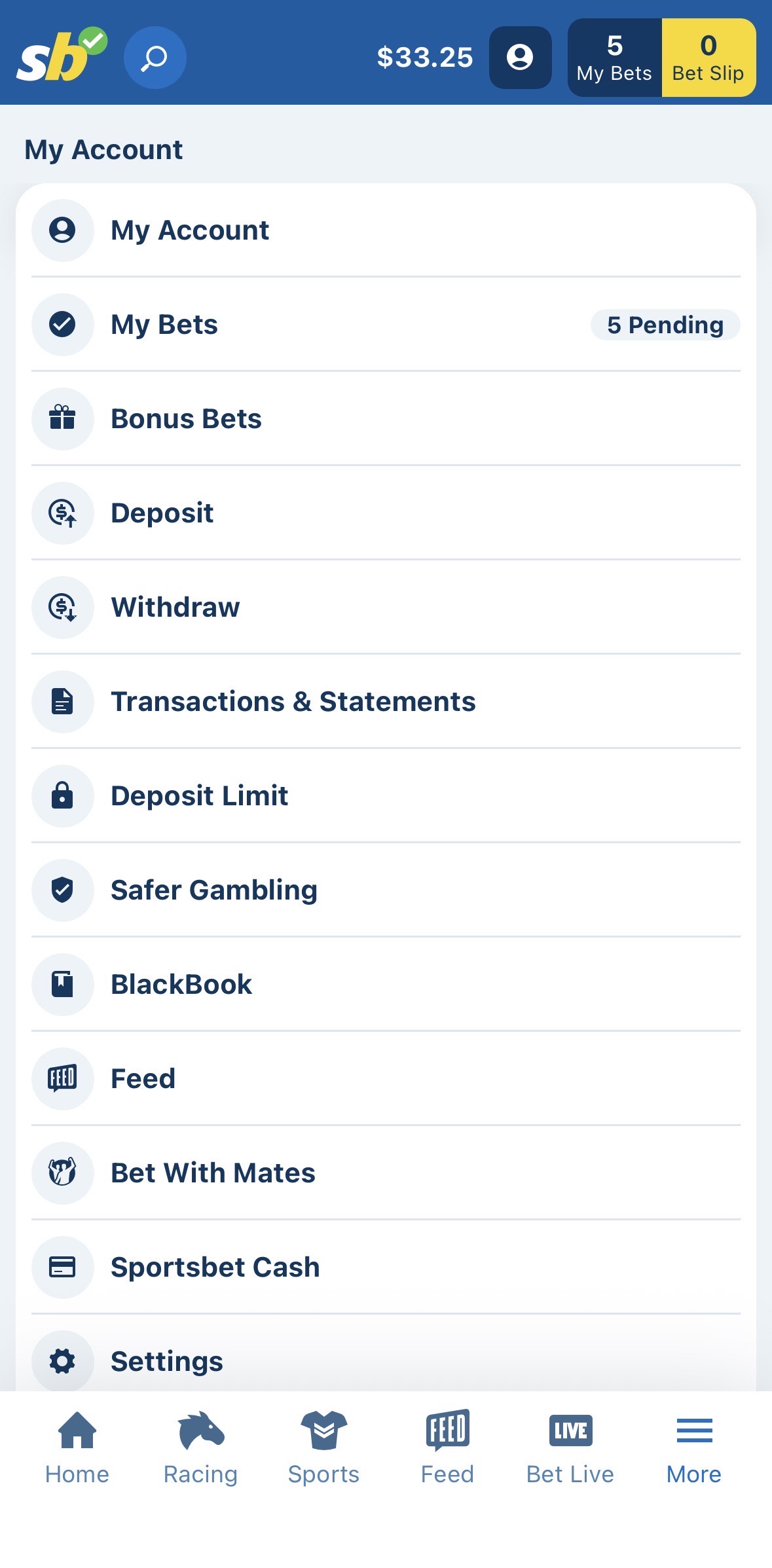
Task: Open My Bets with 5 Pending
Action: 386,325
